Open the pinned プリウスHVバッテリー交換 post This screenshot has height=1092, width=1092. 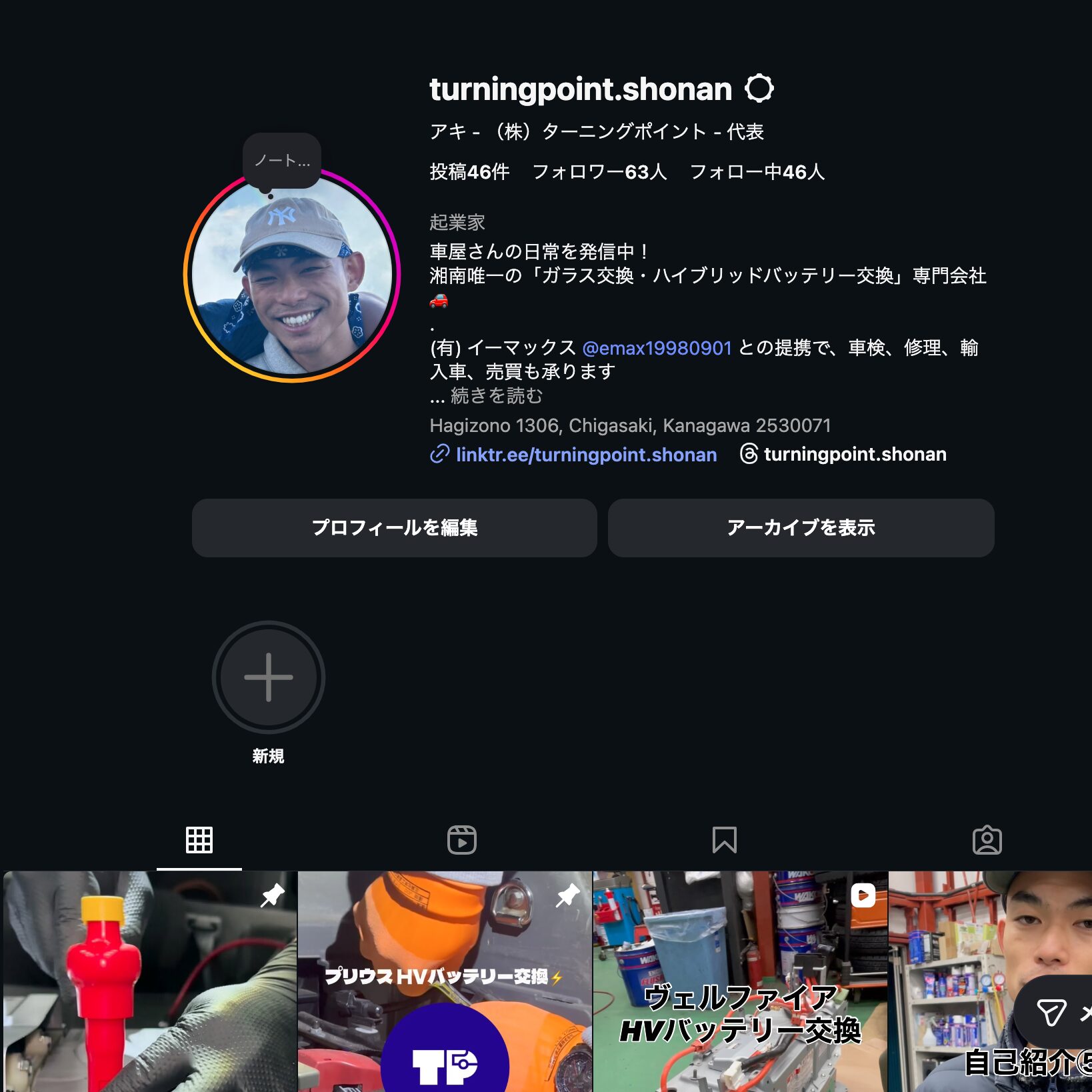tap(445, 981)
